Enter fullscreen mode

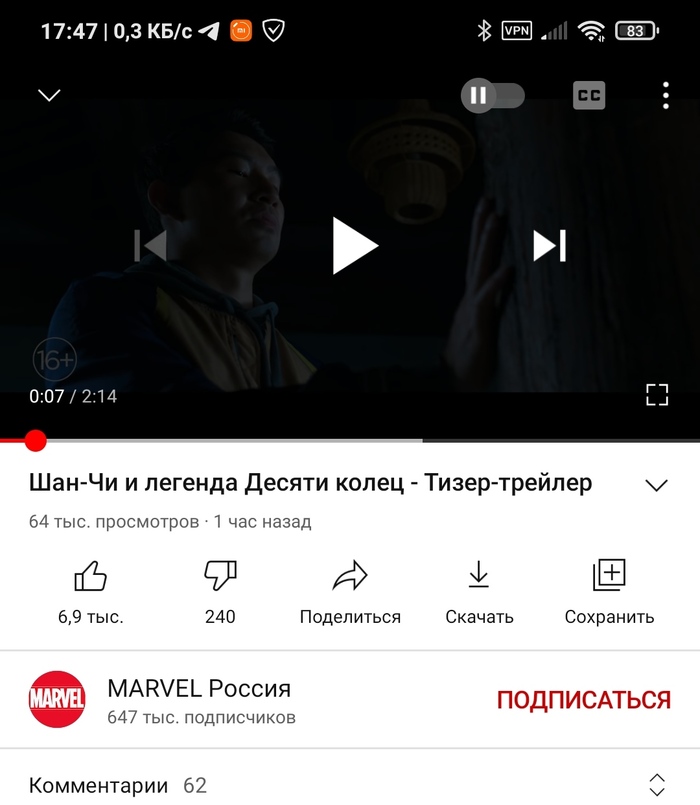(x=656, y=394)
